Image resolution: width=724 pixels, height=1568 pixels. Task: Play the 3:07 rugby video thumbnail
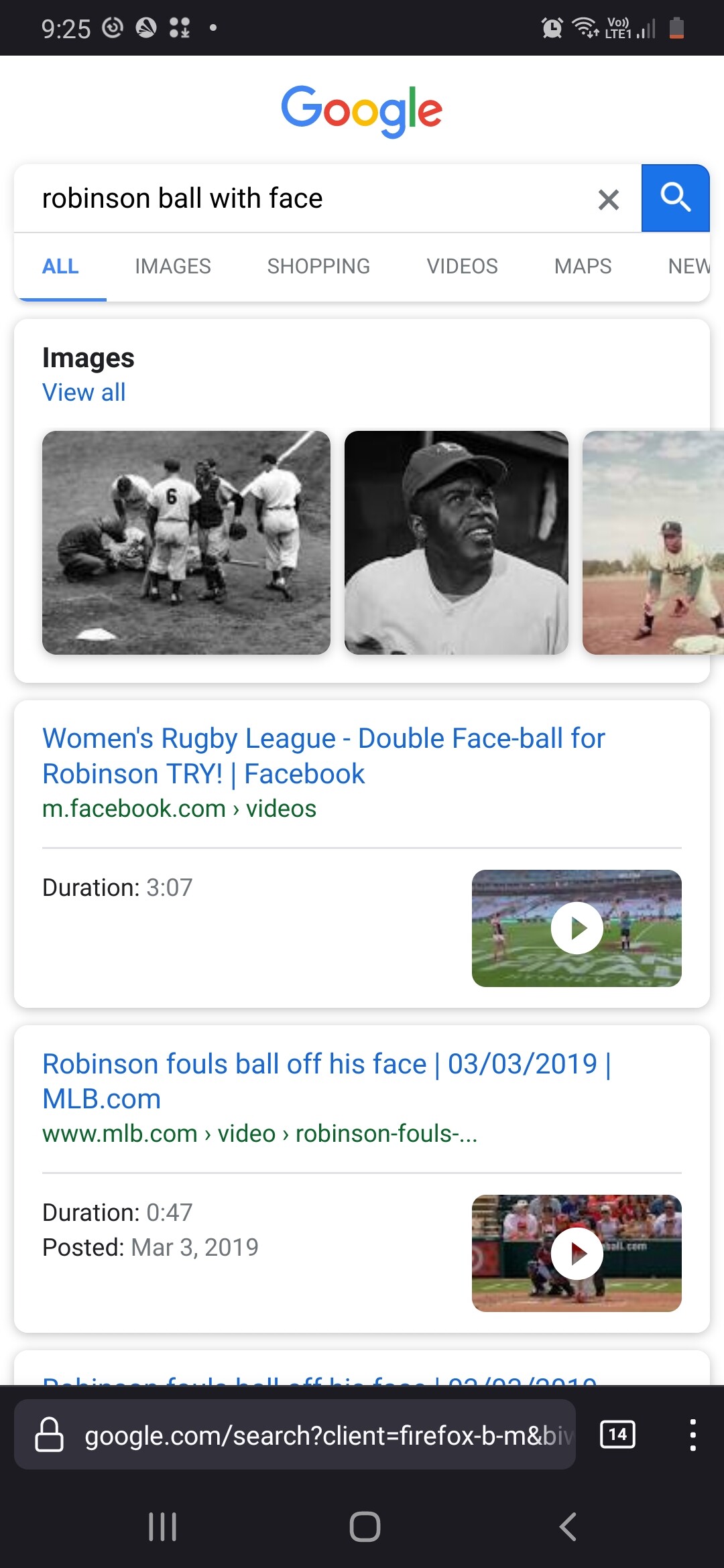577,928
